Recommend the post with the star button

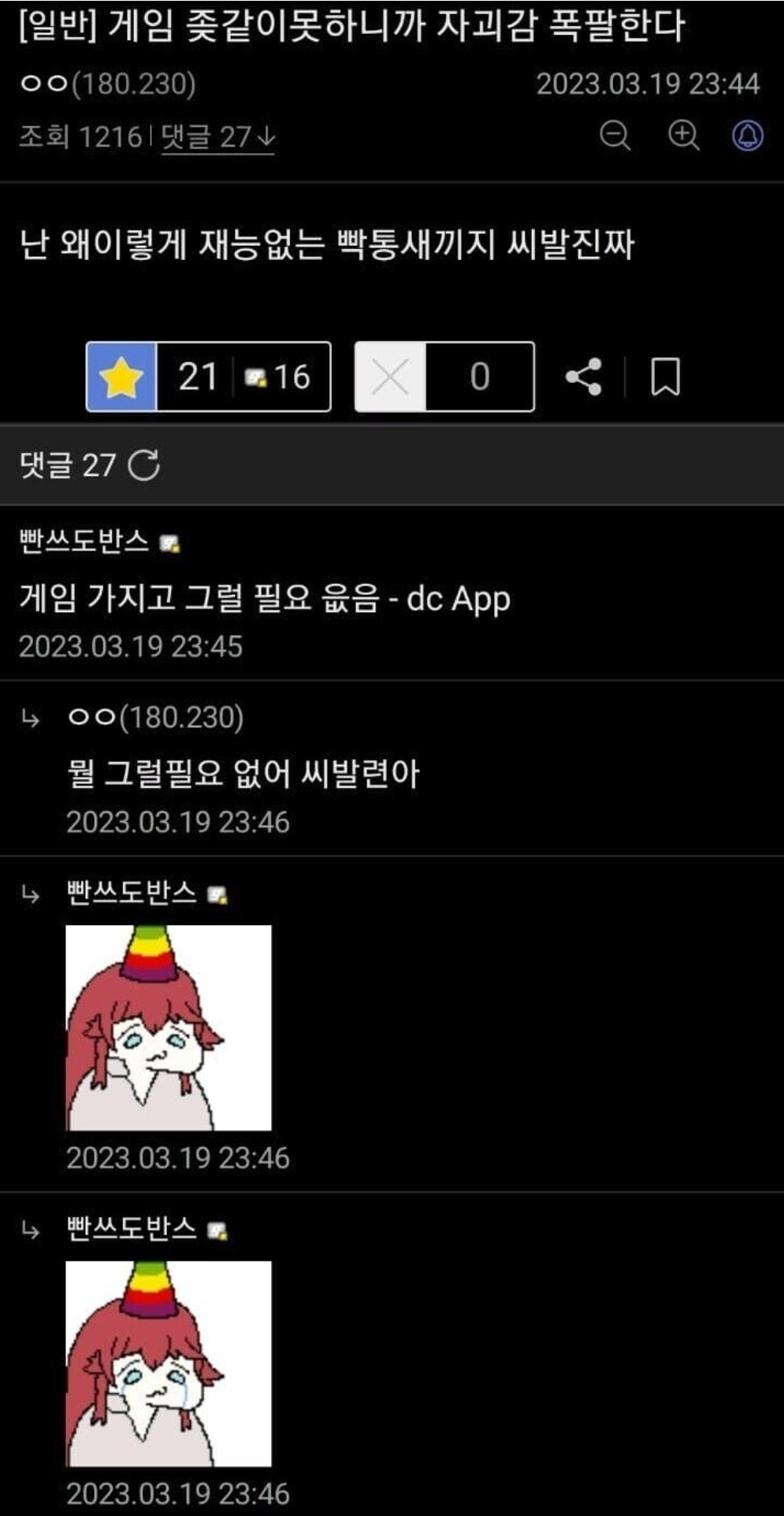[x=121, y=377]
